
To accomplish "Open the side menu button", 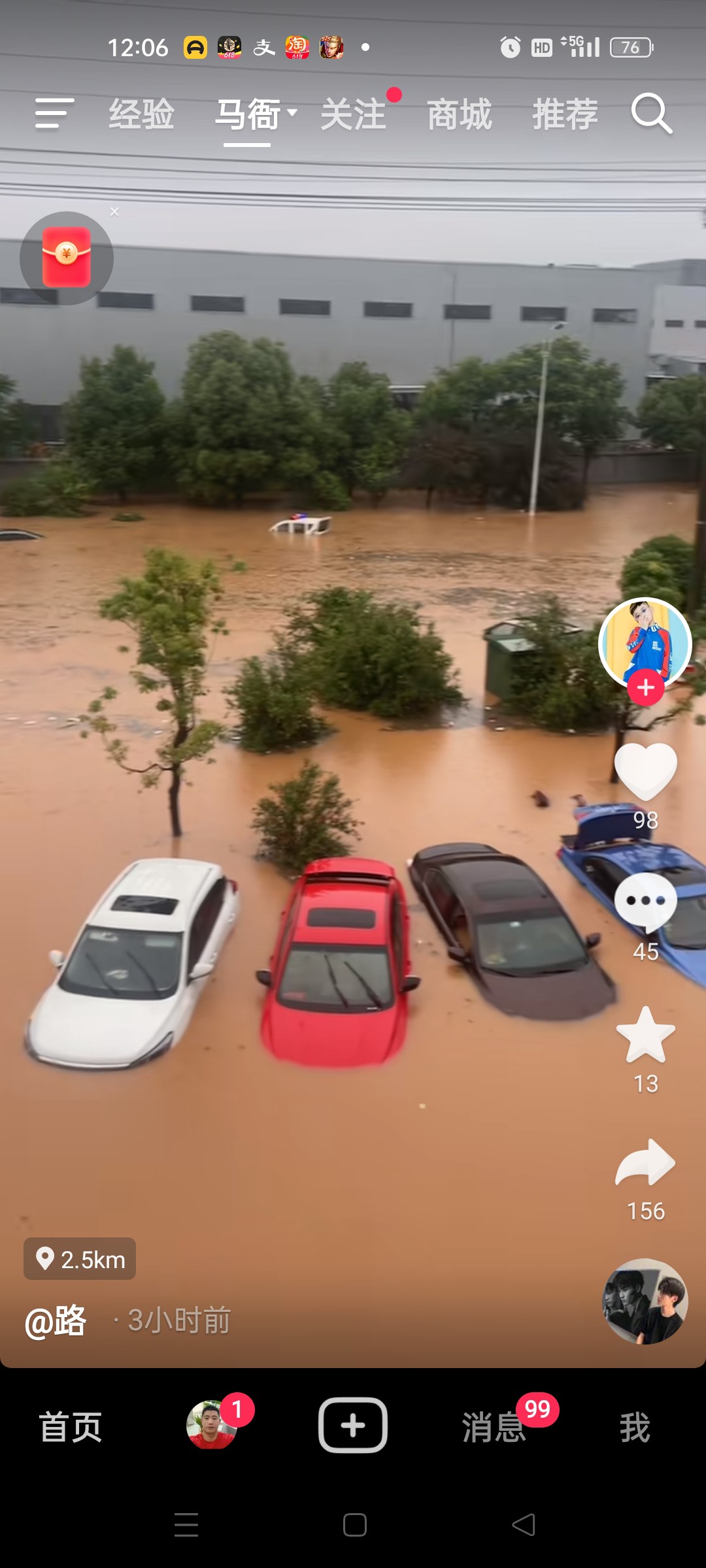I will click(x=54, y=114).
